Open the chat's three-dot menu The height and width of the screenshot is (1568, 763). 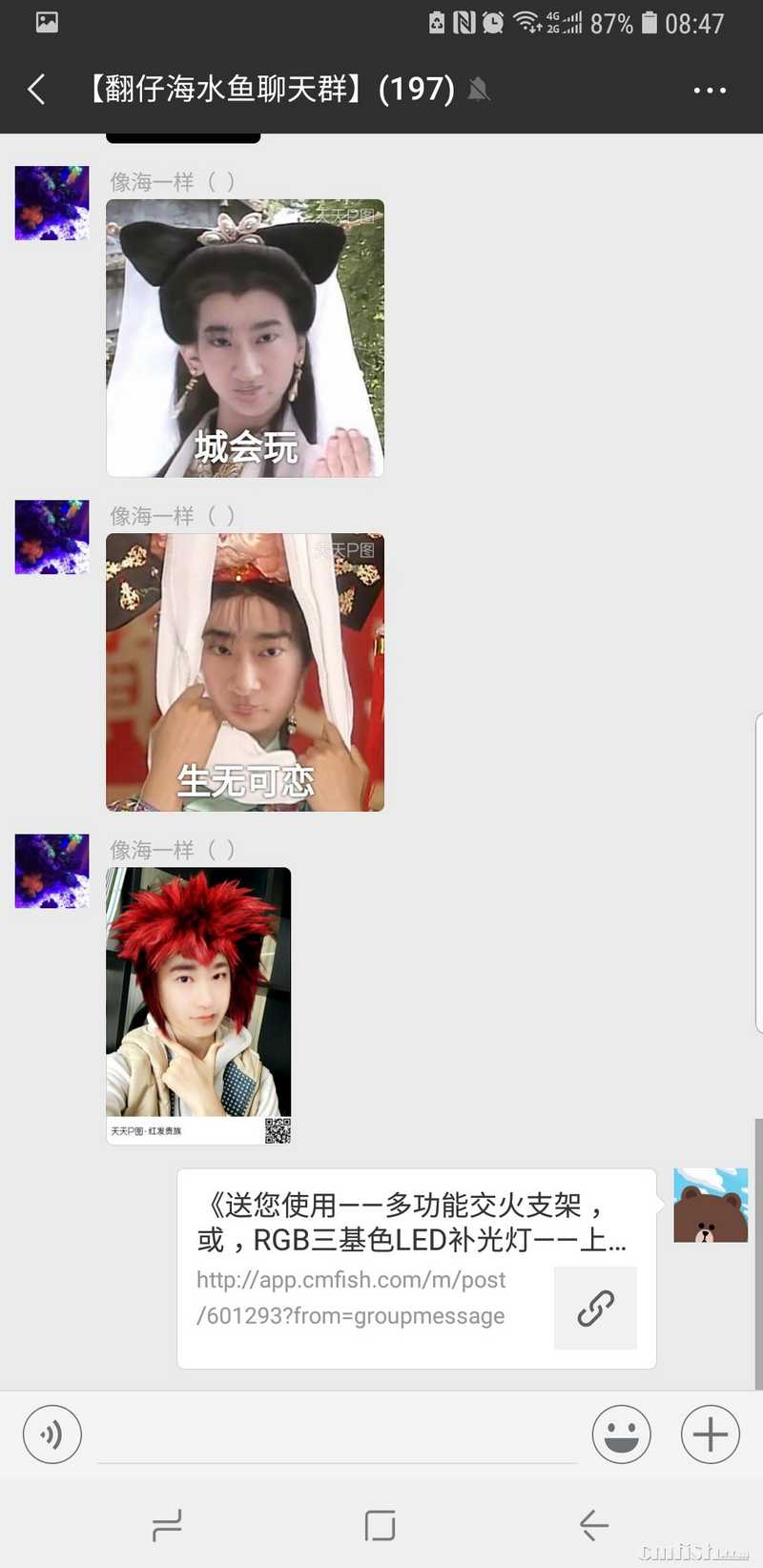(710, 90)
